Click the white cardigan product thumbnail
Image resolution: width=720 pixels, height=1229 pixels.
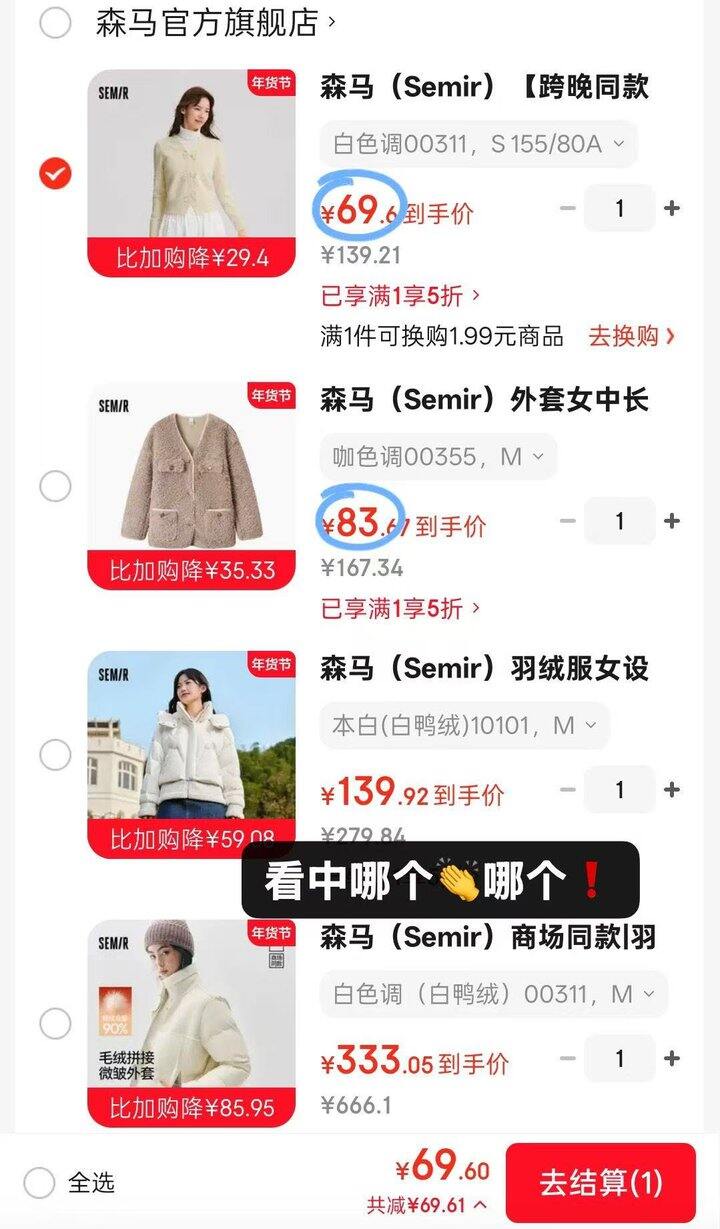pos(191,160)
